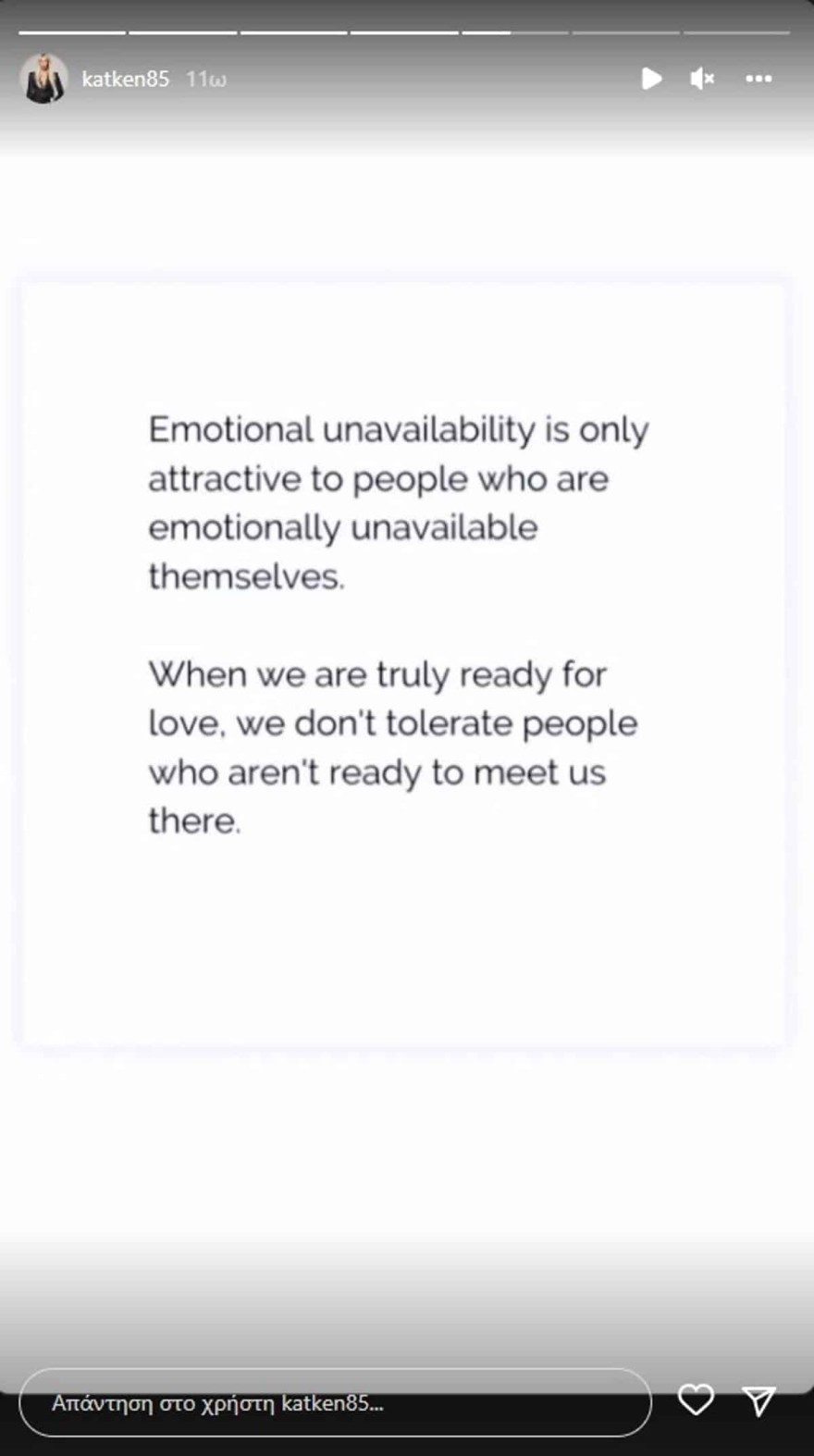Open katken85's profile picture
This screenshot has height=1456, width=814.
(43, 79)
